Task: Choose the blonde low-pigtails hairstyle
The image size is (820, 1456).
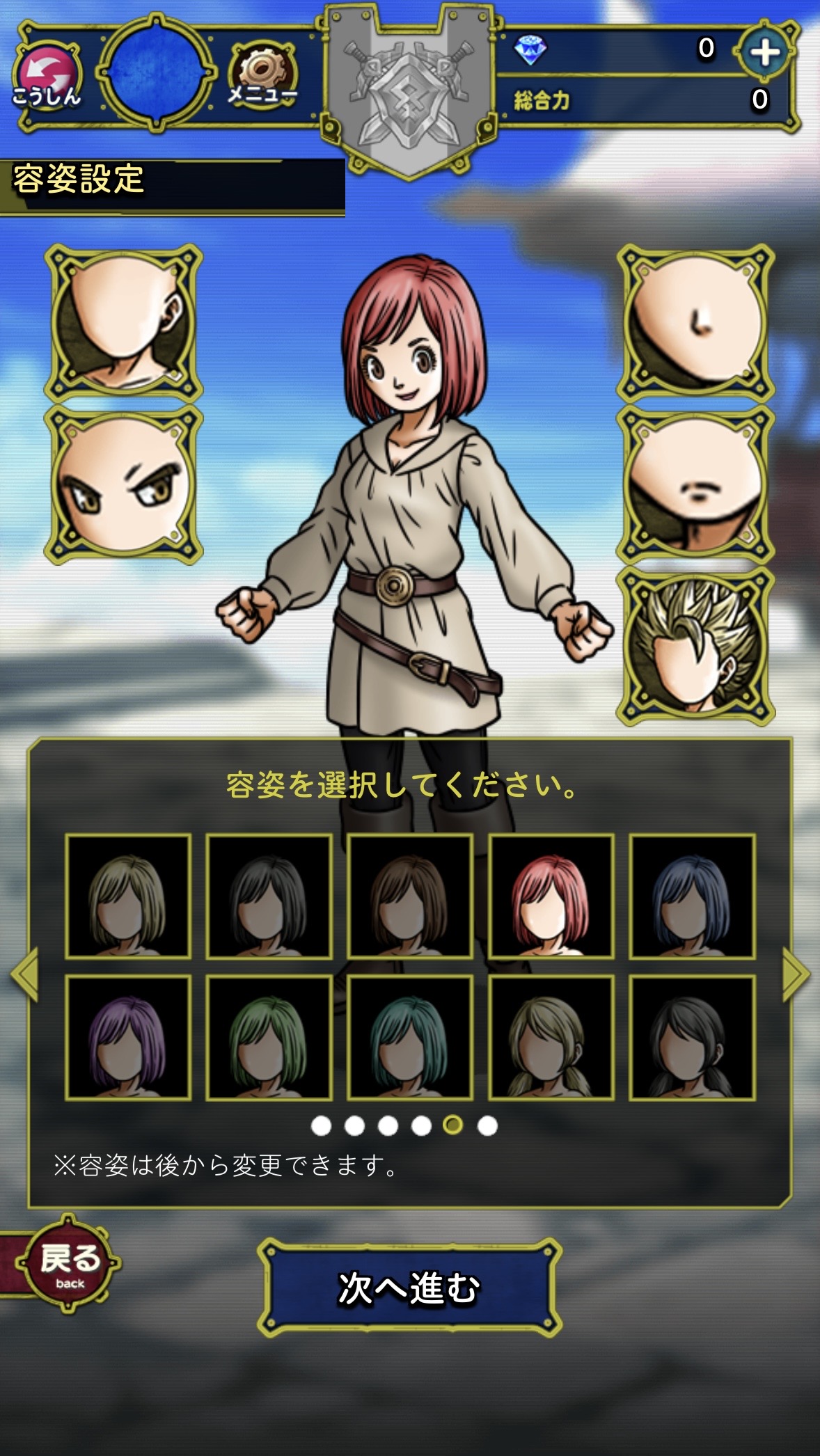Action: point(551,1038)
